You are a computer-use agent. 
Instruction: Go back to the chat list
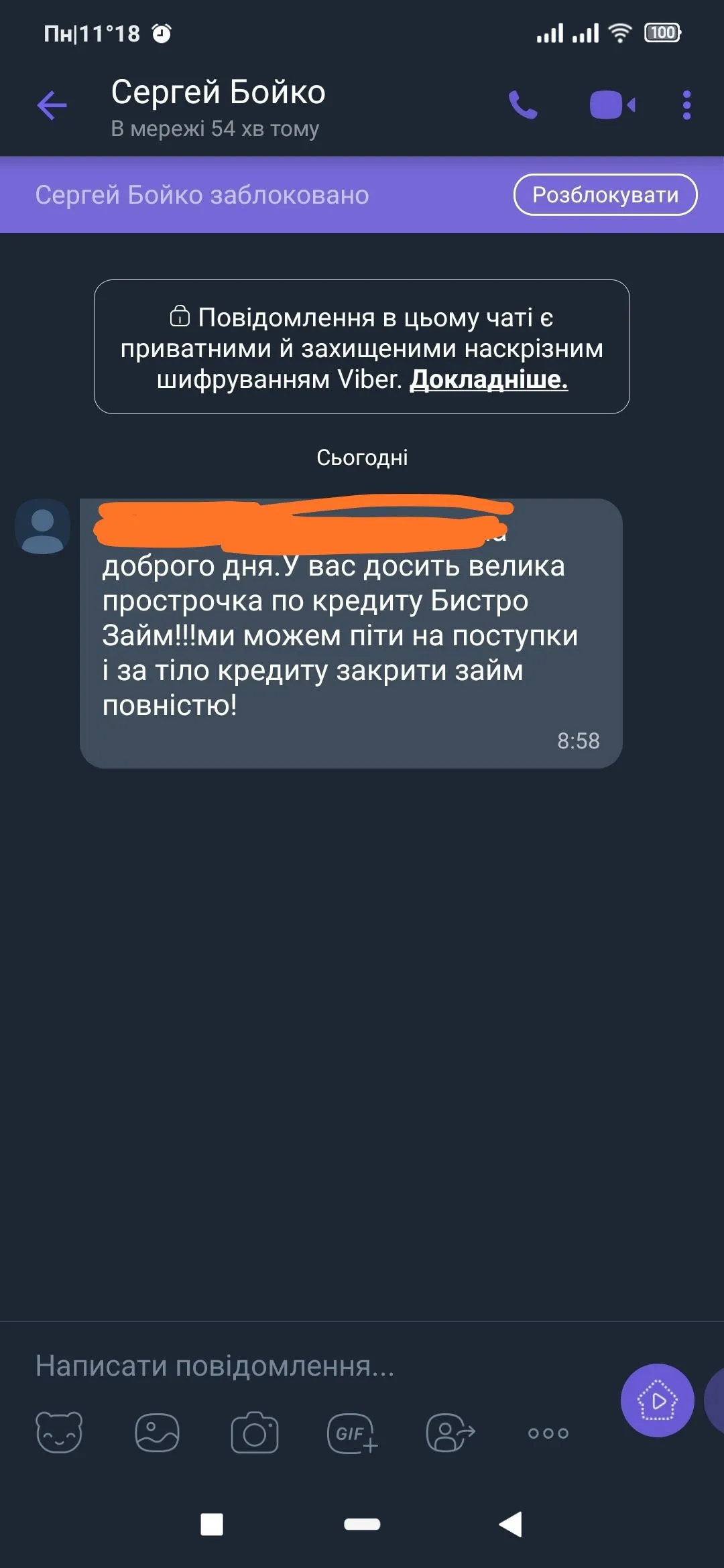click(52, 105)
